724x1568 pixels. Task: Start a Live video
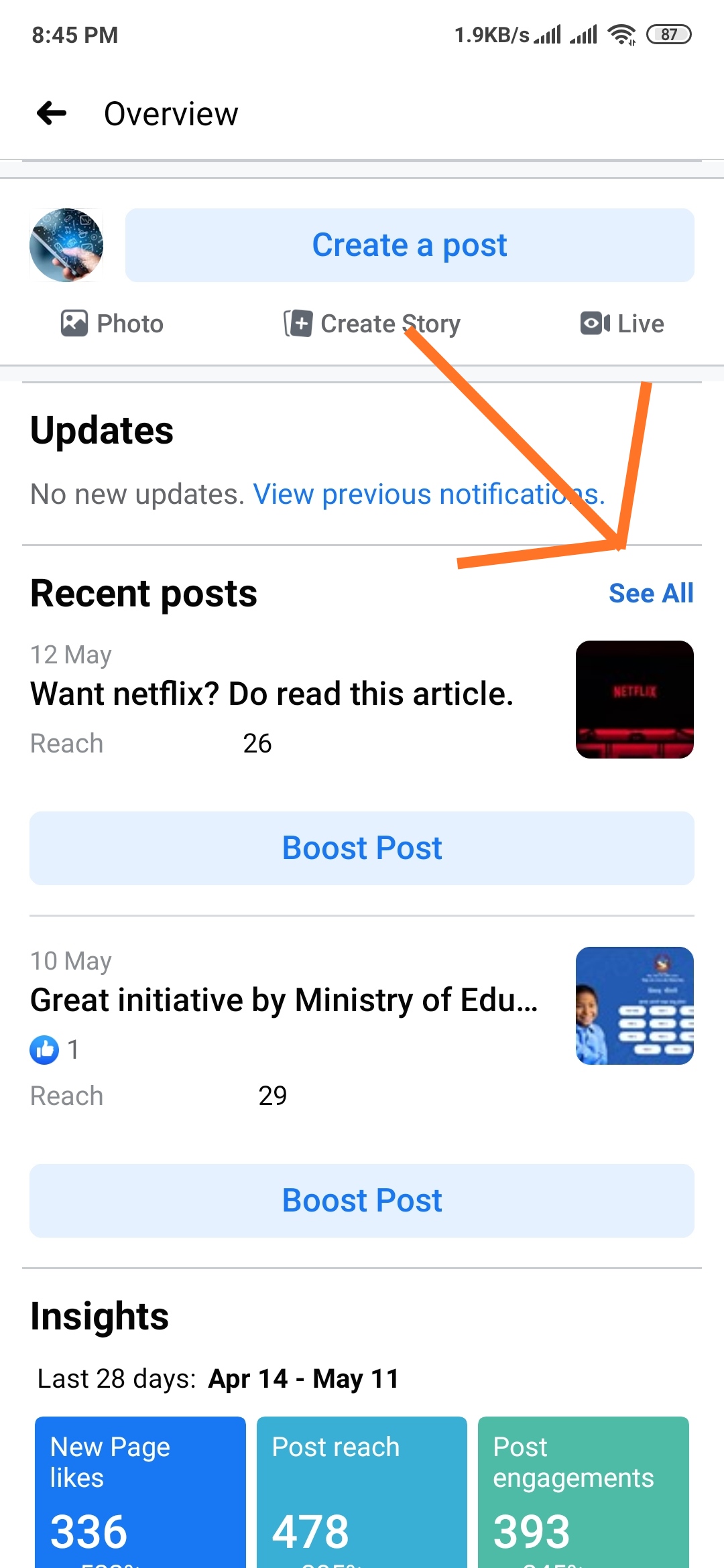pos(622,324)
